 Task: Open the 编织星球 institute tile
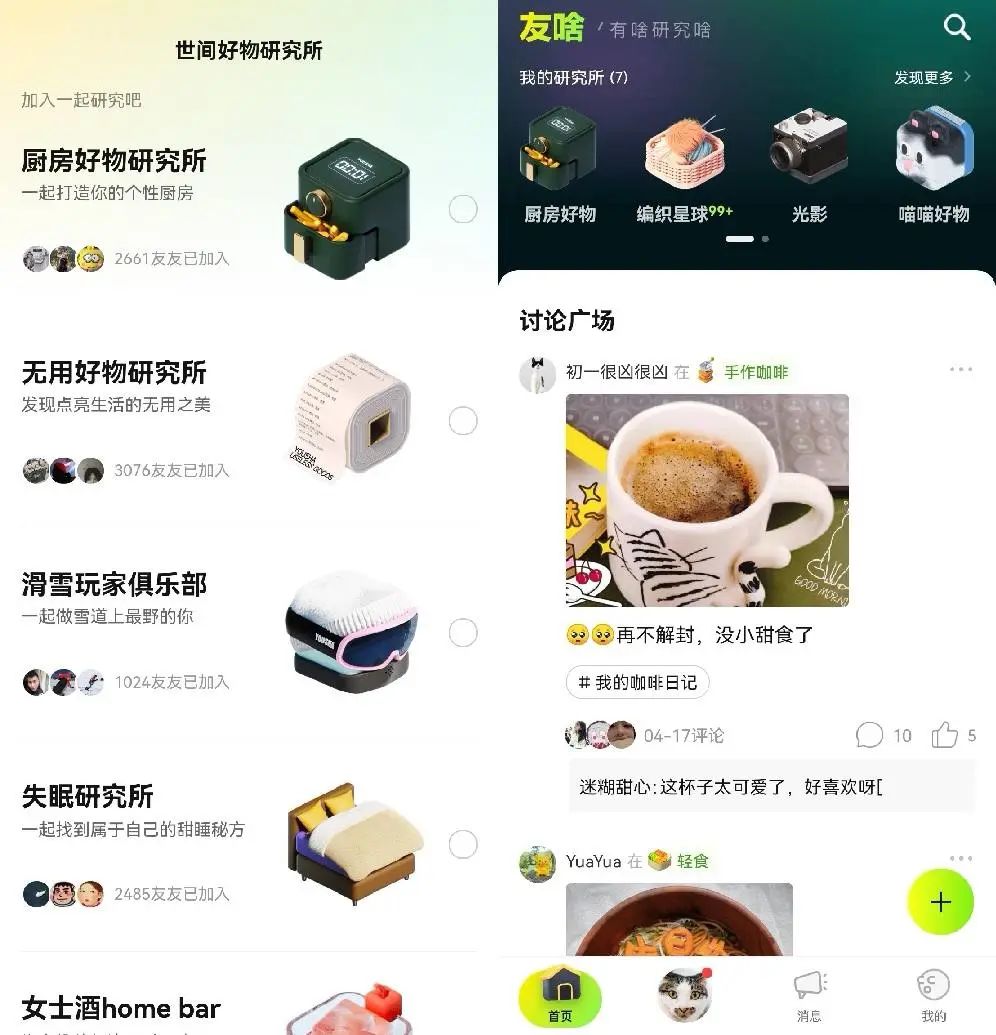[684, 166]
